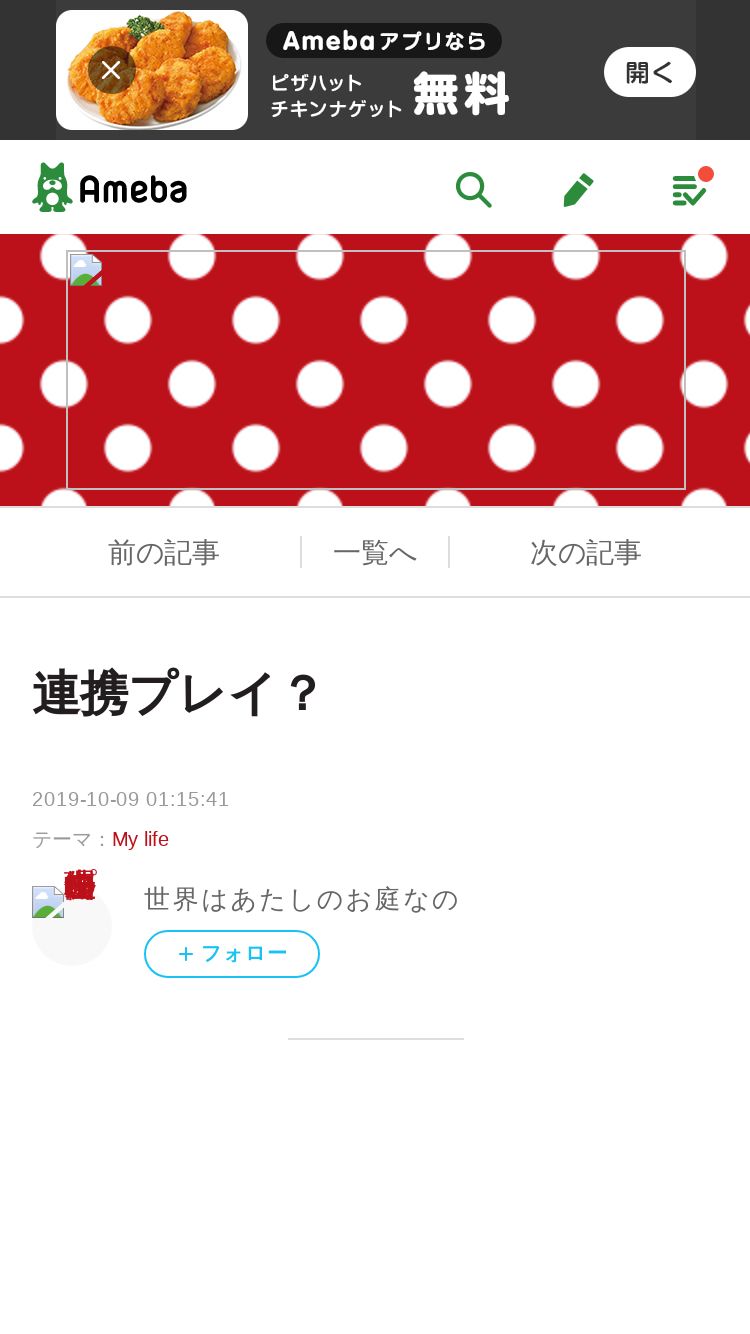The width and height of the screenshot is (750, 1334).
Task: Open the Ameba home logo
Action: [x=110, y=188]
